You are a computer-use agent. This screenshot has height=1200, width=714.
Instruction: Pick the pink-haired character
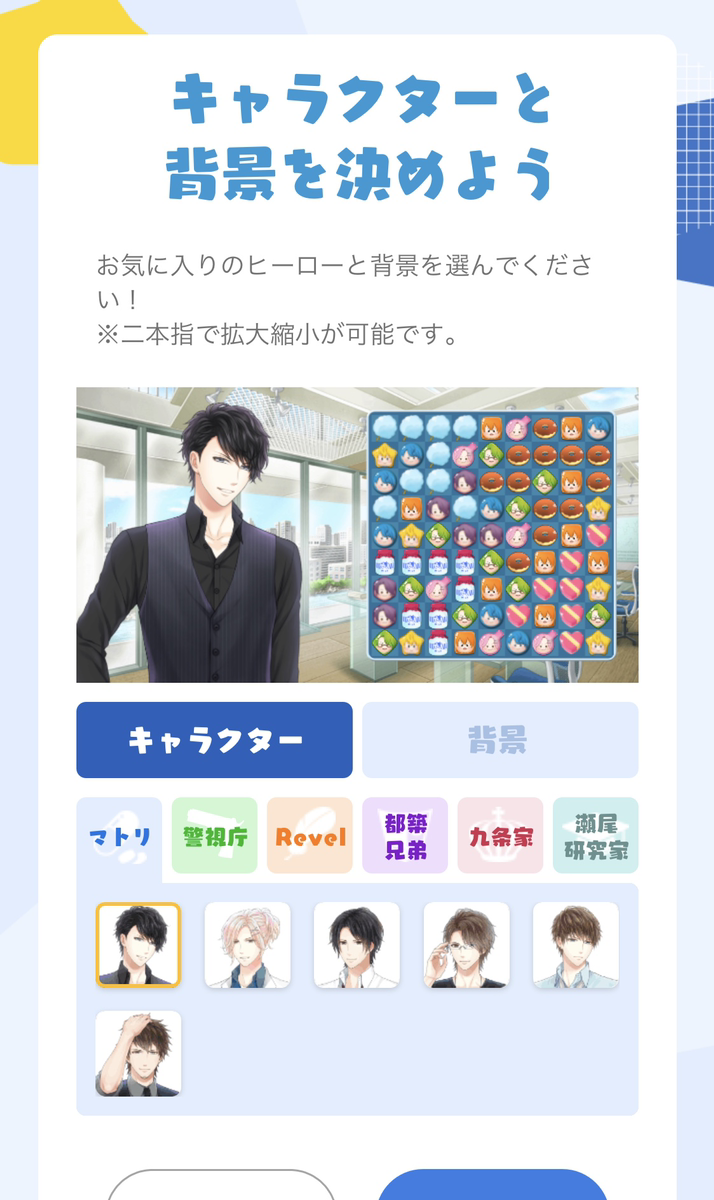pos(247,945)
